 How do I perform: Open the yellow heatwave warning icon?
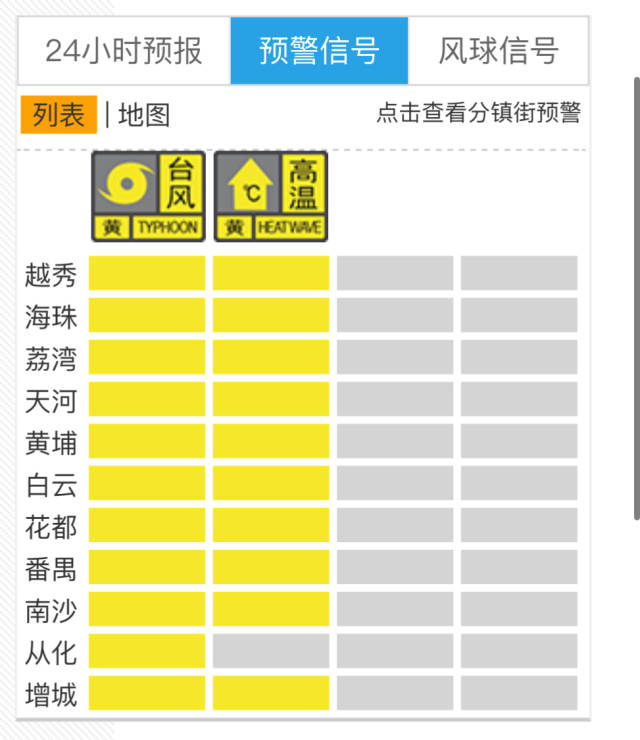(x=271, y=196)
